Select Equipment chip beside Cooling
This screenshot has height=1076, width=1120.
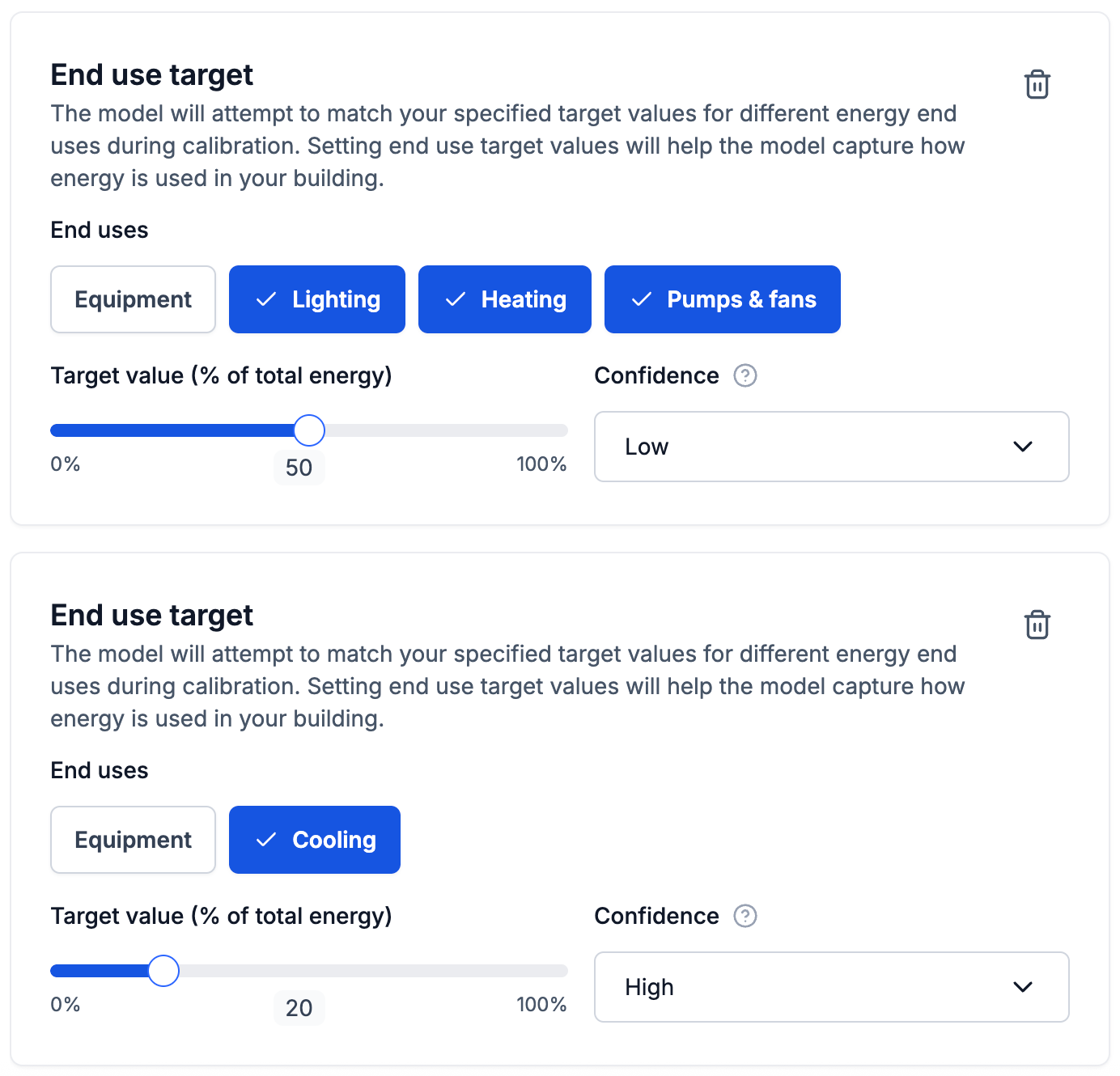tap(133, 840)
